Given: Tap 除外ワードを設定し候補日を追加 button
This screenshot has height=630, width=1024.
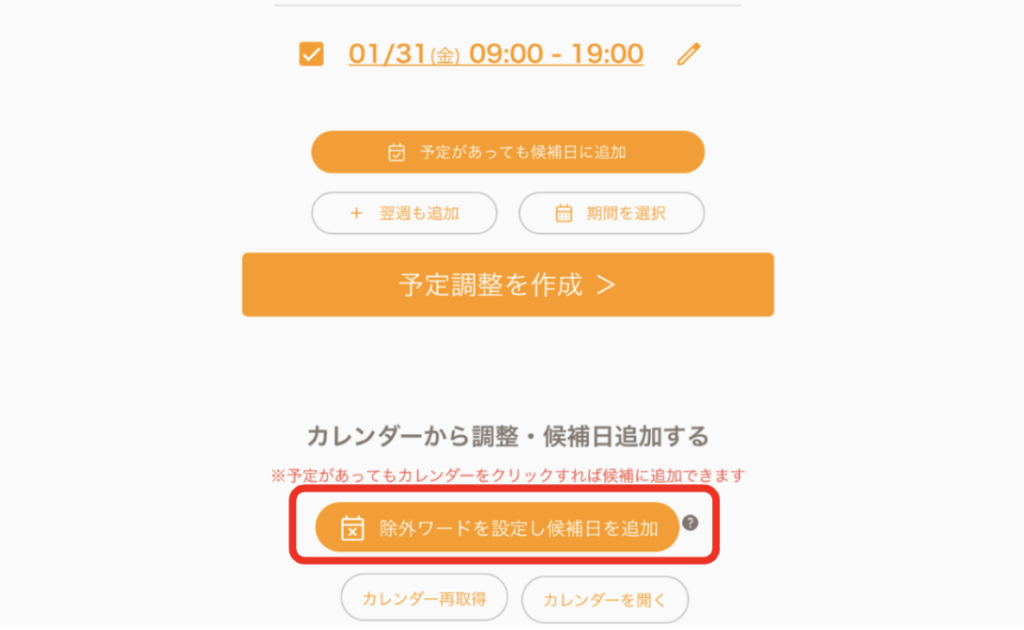Looking at the screenshot, I should [x=498, y=527].
